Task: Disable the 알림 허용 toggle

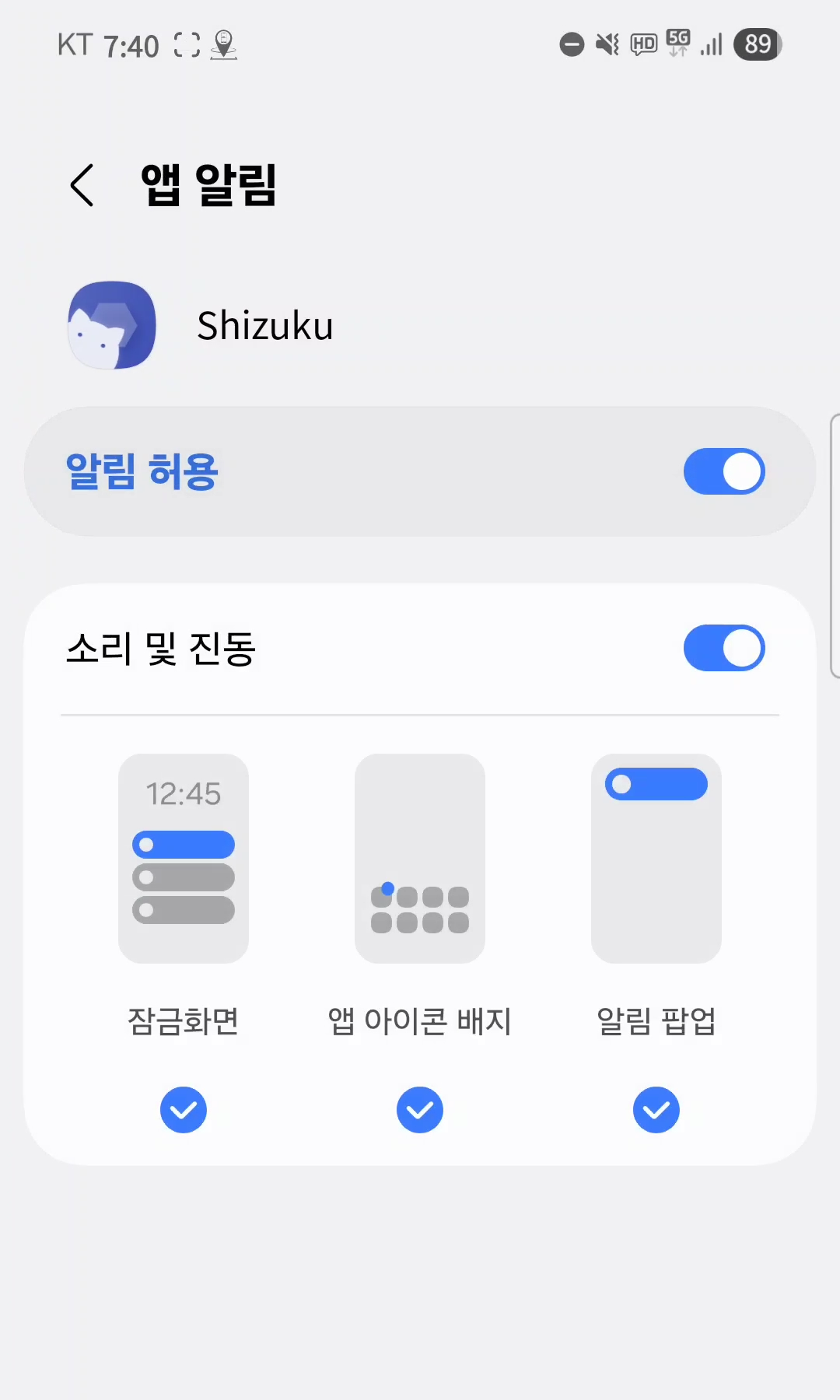Action: coord(724,471)
